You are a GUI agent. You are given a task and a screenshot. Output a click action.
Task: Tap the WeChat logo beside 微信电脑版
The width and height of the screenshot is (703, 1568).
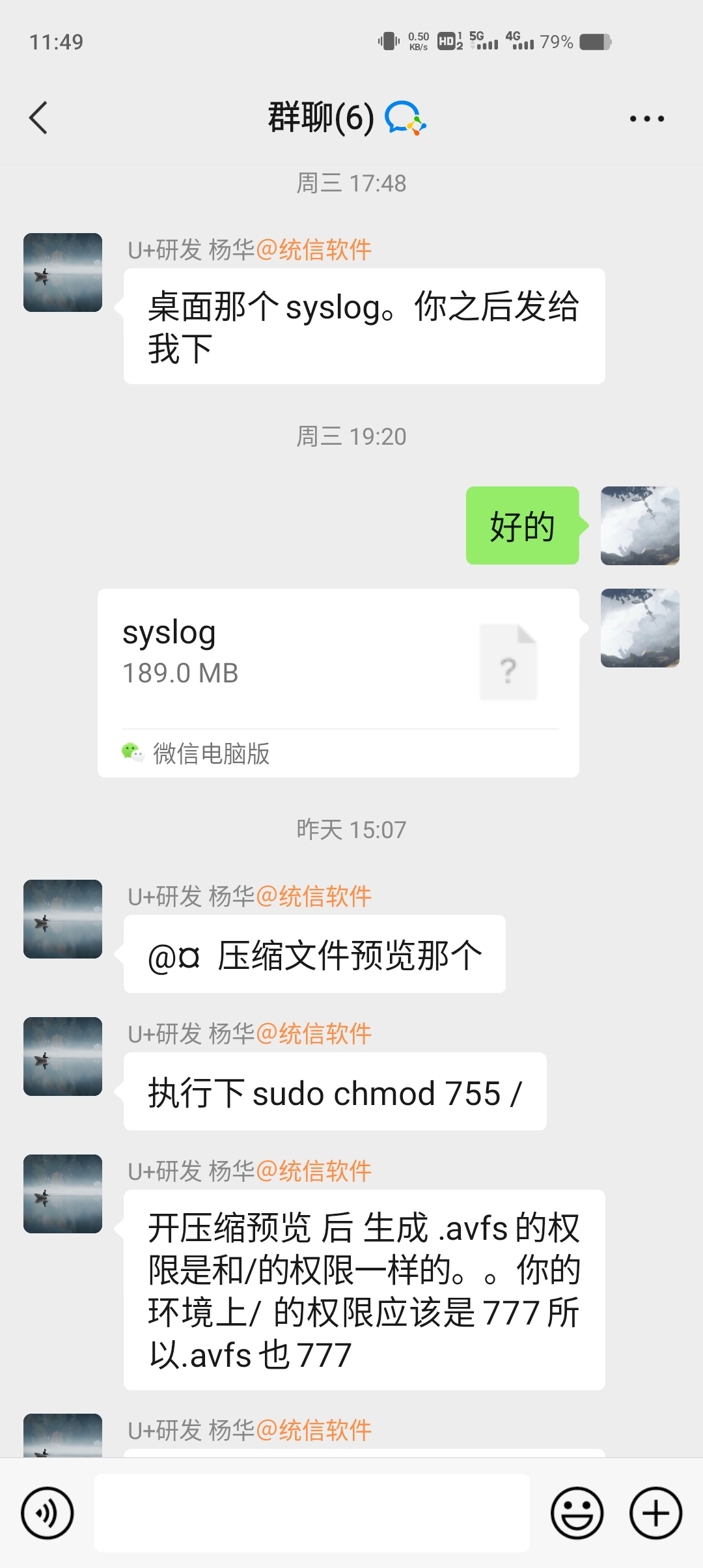point(133,753)
